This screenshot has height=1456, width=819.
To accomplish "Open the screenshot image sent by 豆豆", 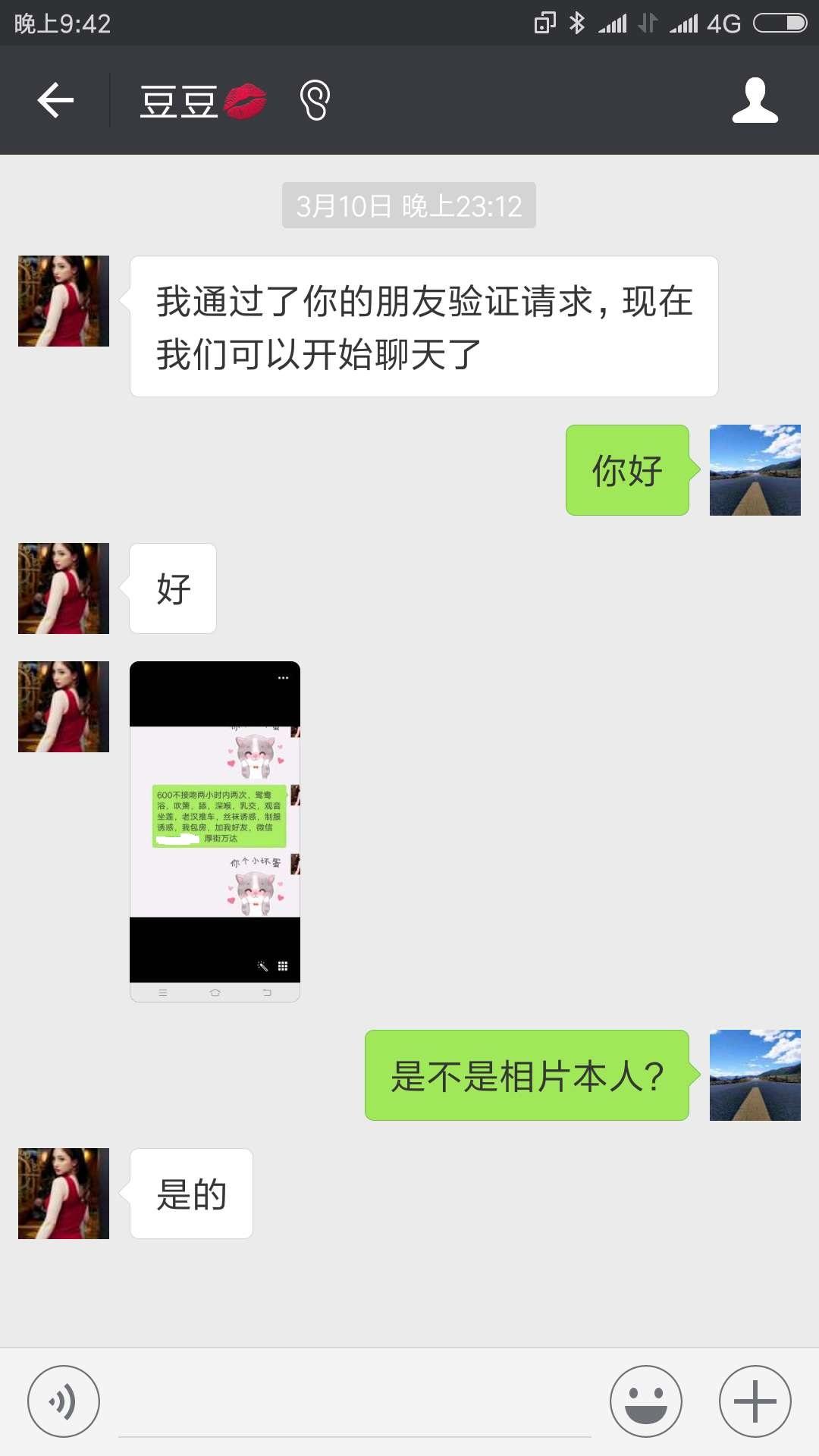I will [215, 831].
